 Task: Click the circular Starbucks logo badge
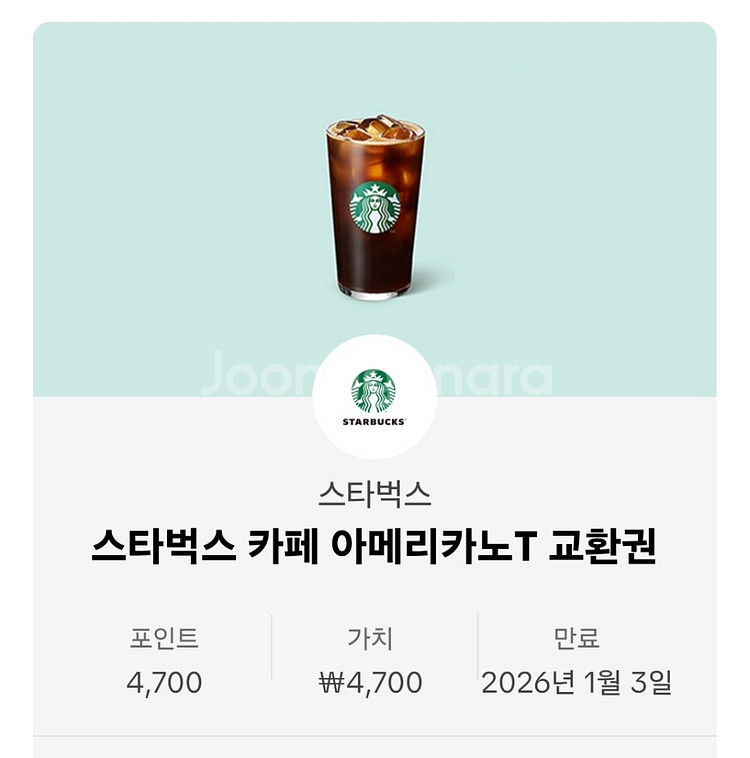coord(375,395)
